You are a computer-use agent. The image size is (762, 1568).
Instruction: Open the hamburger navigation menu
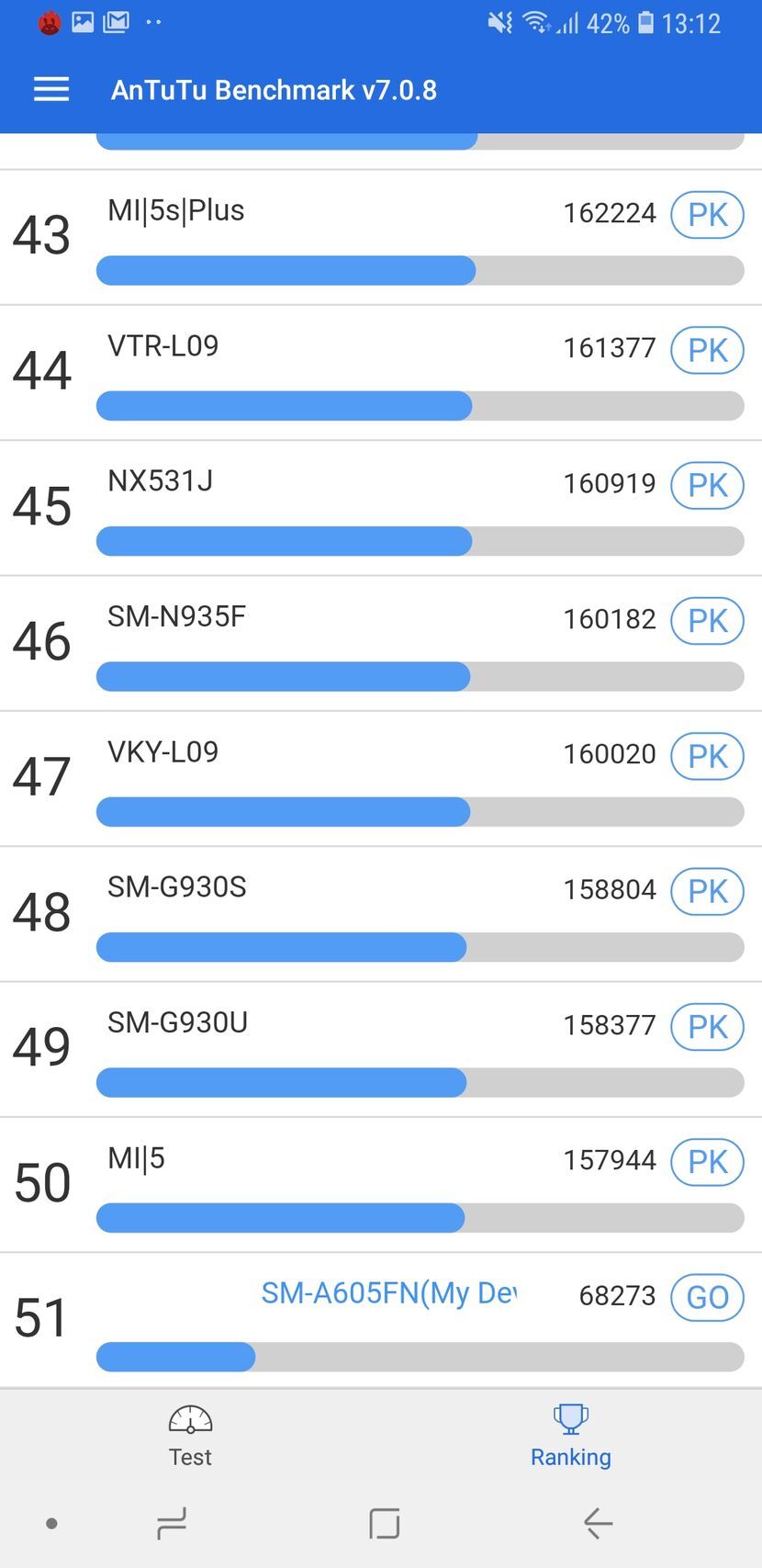(50, 89)
